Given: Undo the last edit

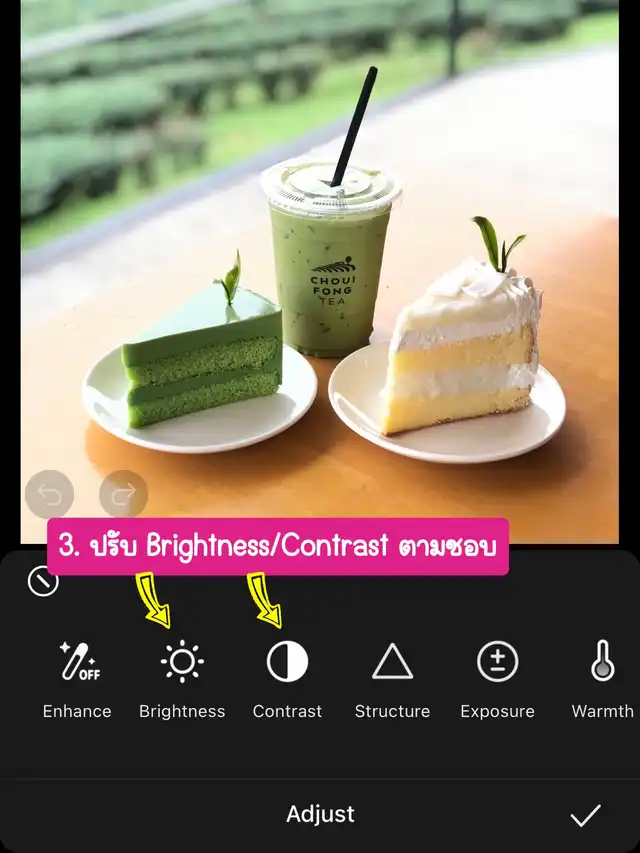Looking at the screenshot, I should 49,494.
